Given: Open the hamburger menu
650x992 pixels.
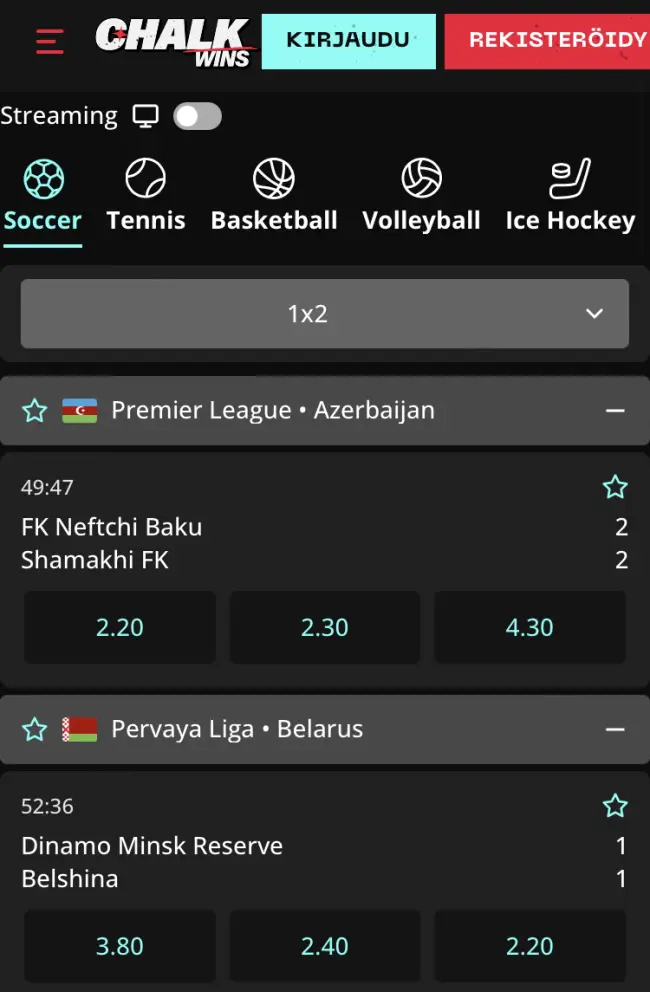Looking at the screenshot, I should [x=49, y=41].
